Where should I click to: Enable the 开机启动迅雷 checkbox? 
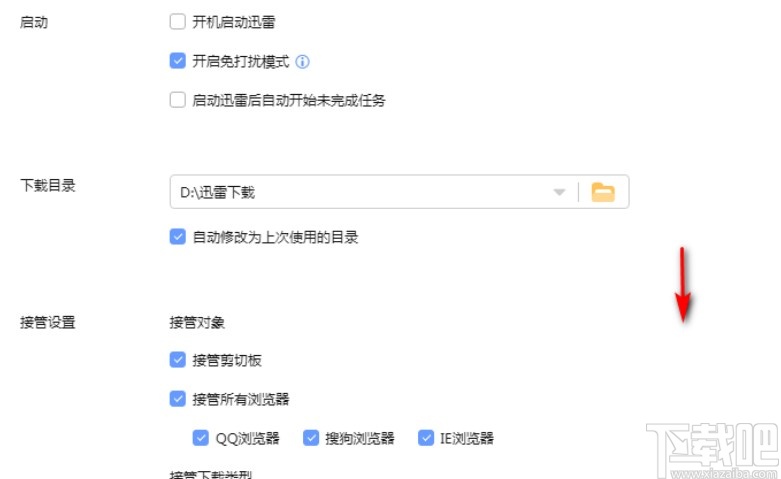click(x=178, y=22)
